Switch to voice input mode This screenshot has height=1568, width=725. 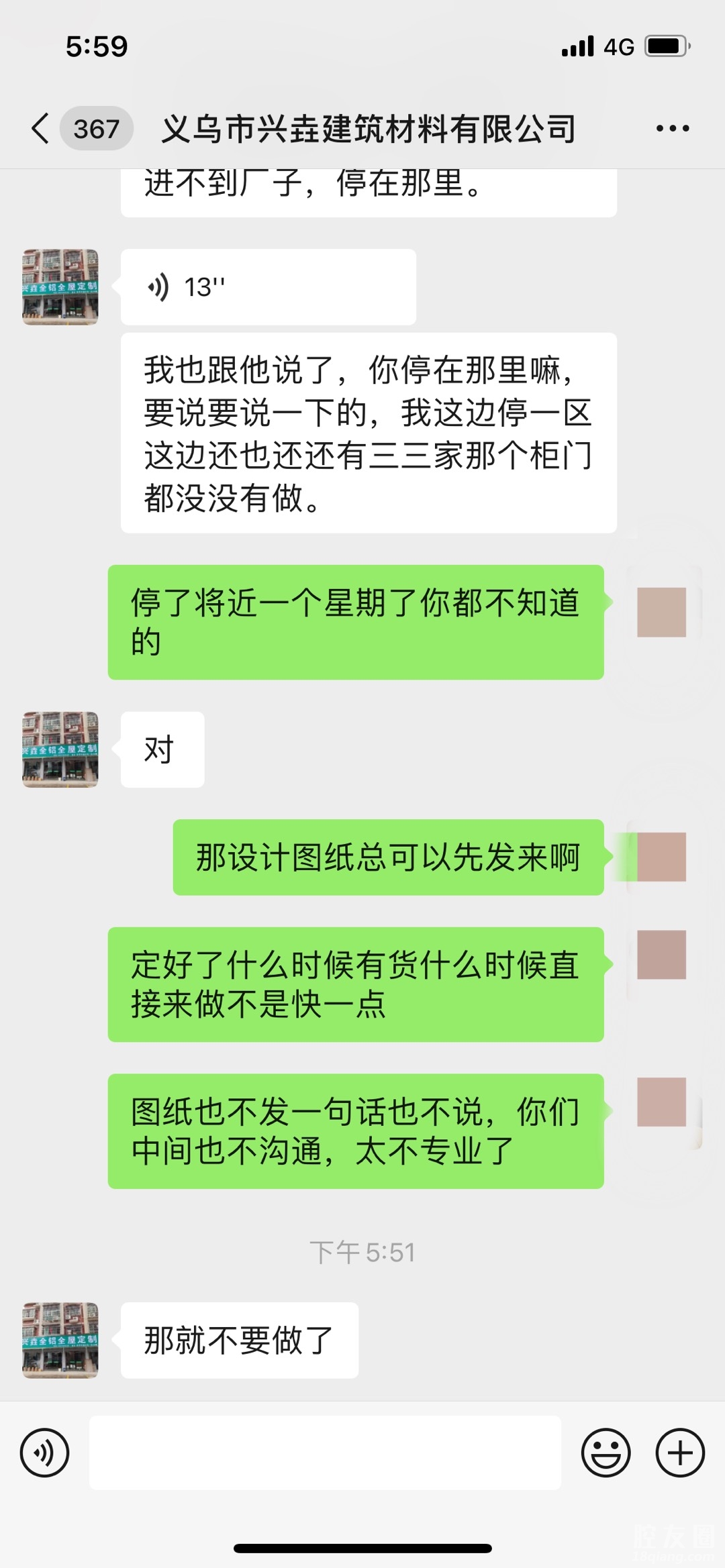click(44, 1453)
